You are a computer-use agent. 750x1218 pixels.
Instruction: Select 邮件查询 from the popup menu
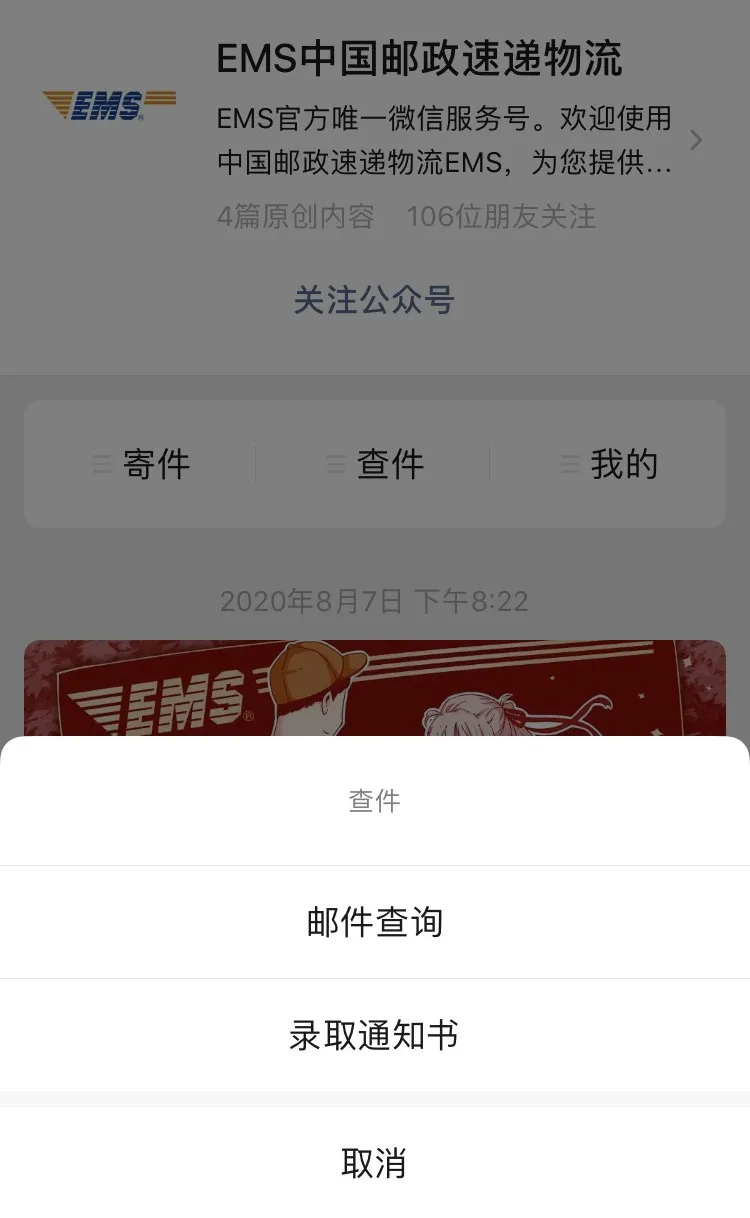(x=375, y=922)
